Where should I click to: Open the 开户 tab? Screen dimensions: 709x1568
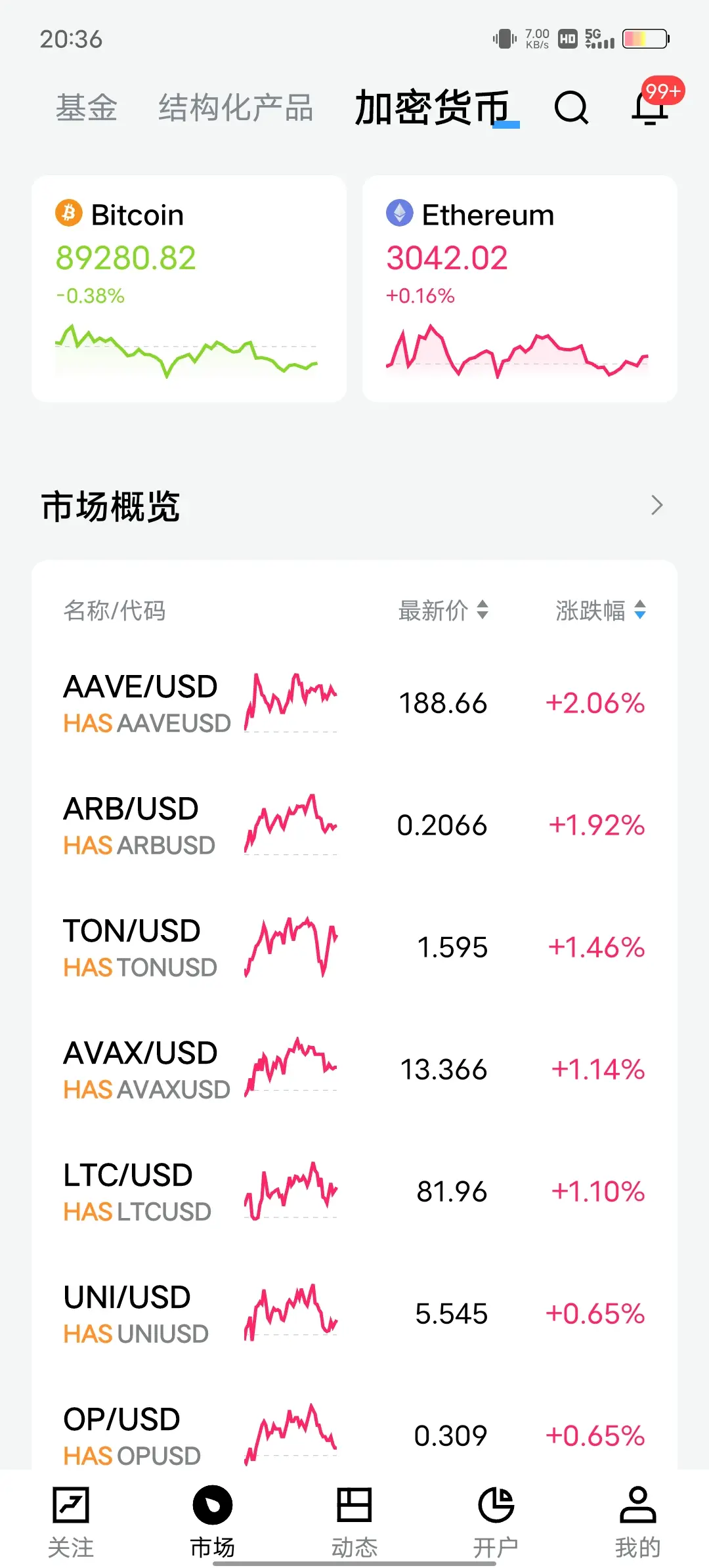point(496,1521)
